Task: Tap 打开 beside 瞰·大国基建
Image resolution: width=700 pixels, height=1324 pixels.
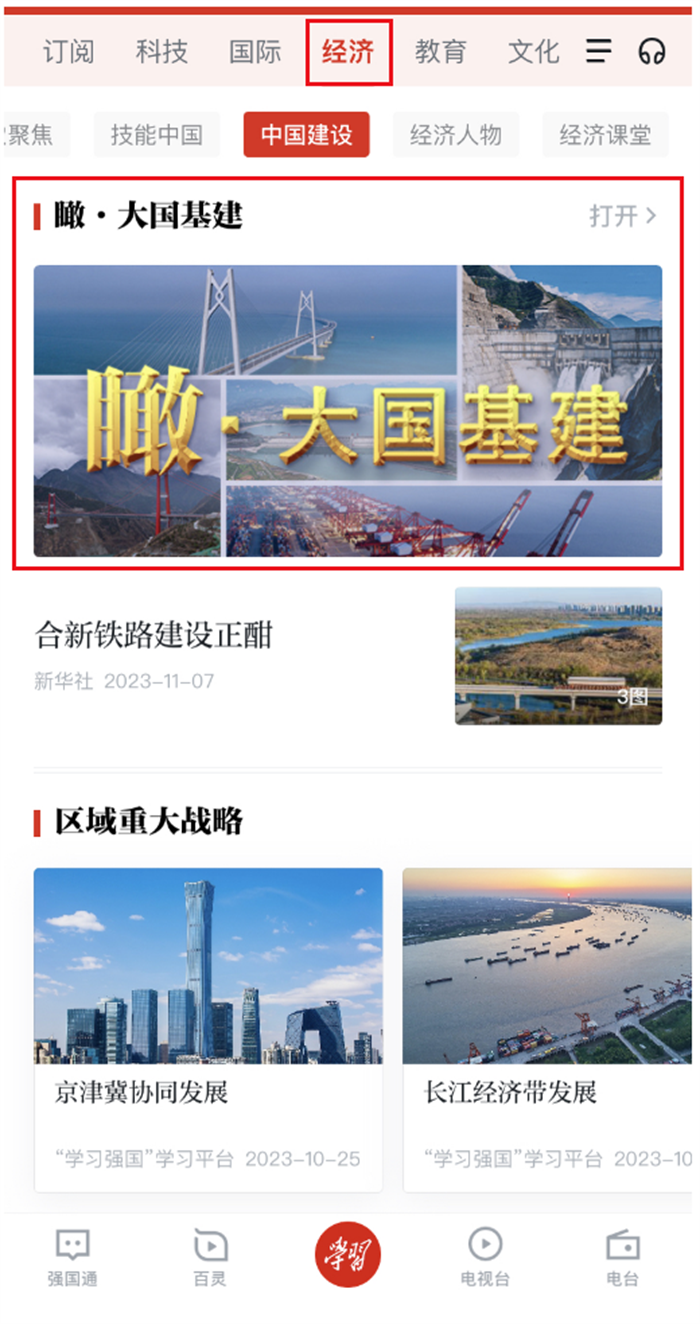Action: click(x=622, y=215)
